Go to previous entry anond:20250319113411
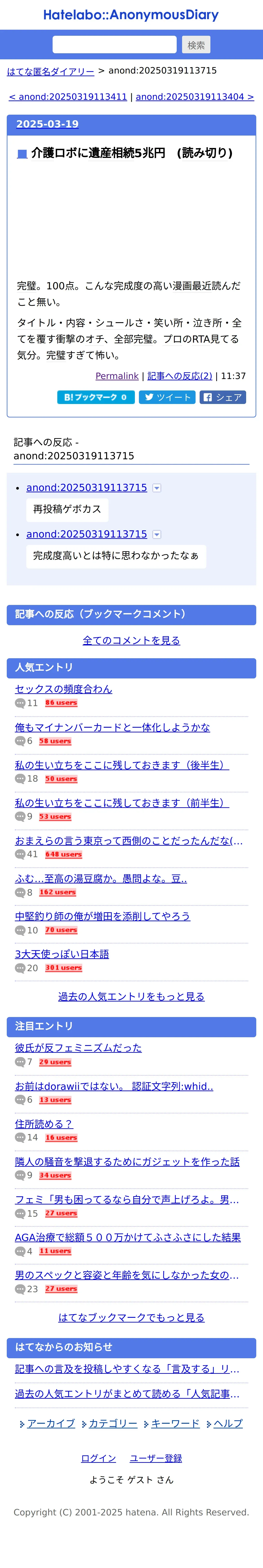Image resolution: width=263 pixels, height=1568 pixels. (x=68, y=97)
